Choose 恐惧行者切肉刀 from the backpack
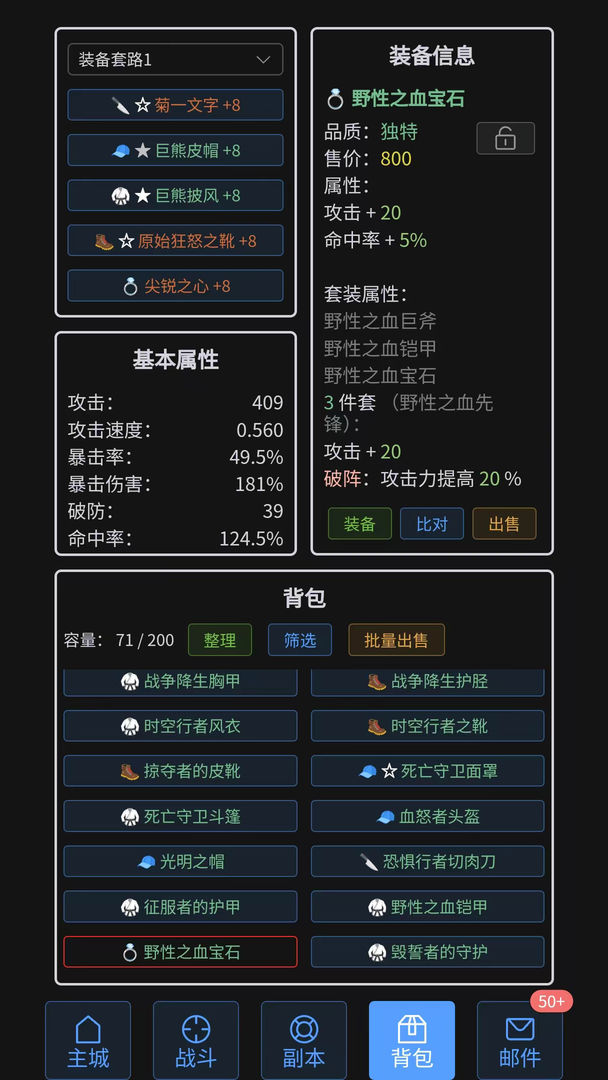The width and height of the screenshot is (608, 1080). 428,861
